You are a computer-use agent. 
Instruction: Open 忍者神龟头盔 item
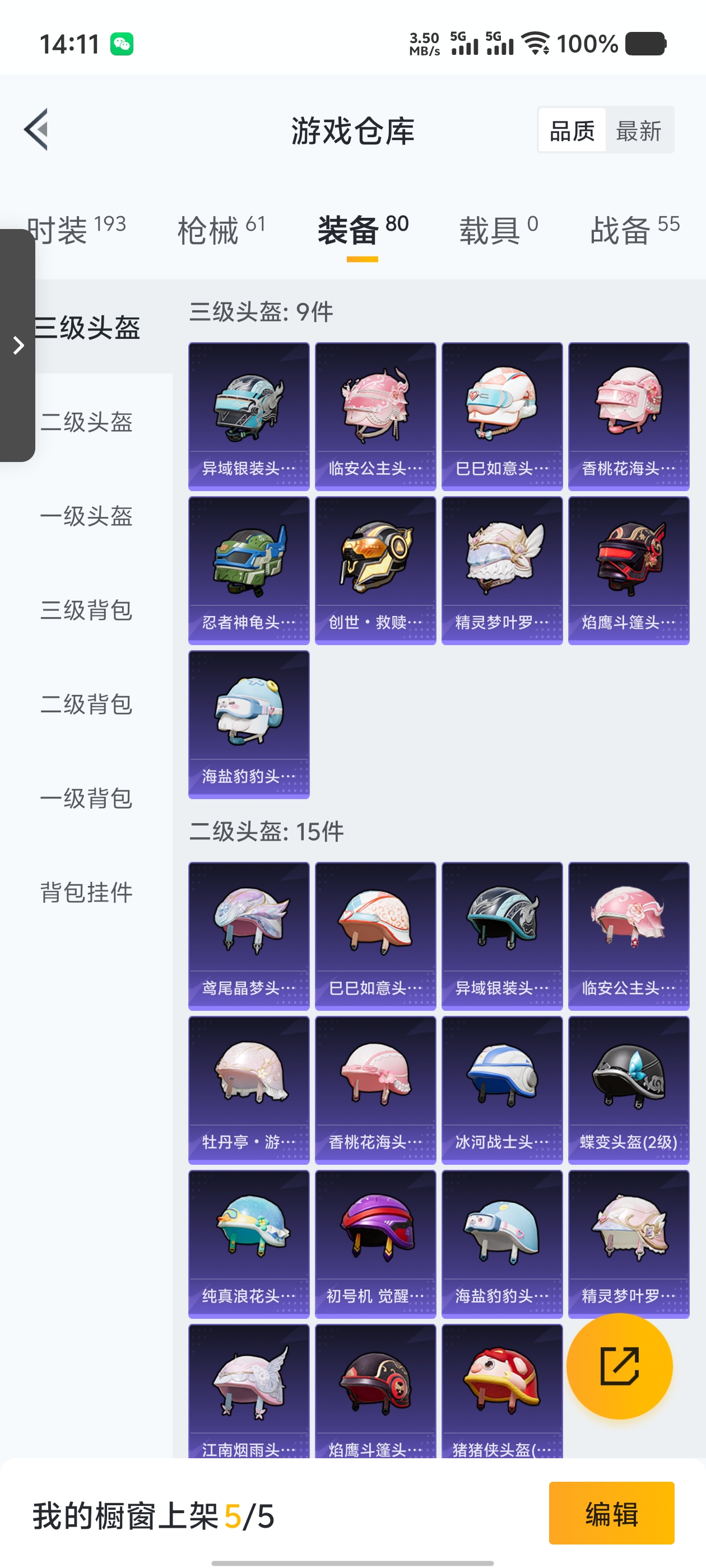click(249, 570)
